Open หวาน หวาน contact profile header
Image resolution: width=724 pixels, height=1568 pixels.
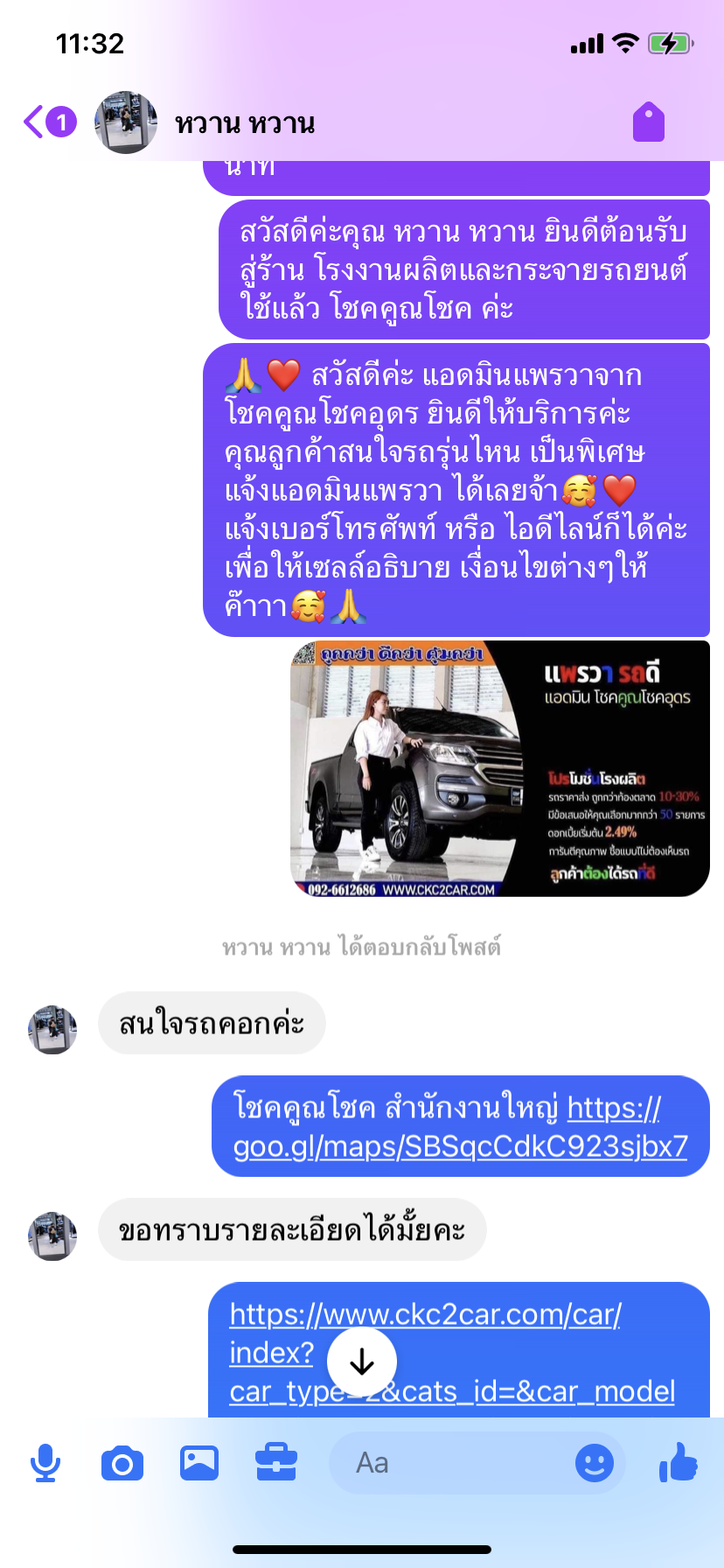[x=245, y=123]
